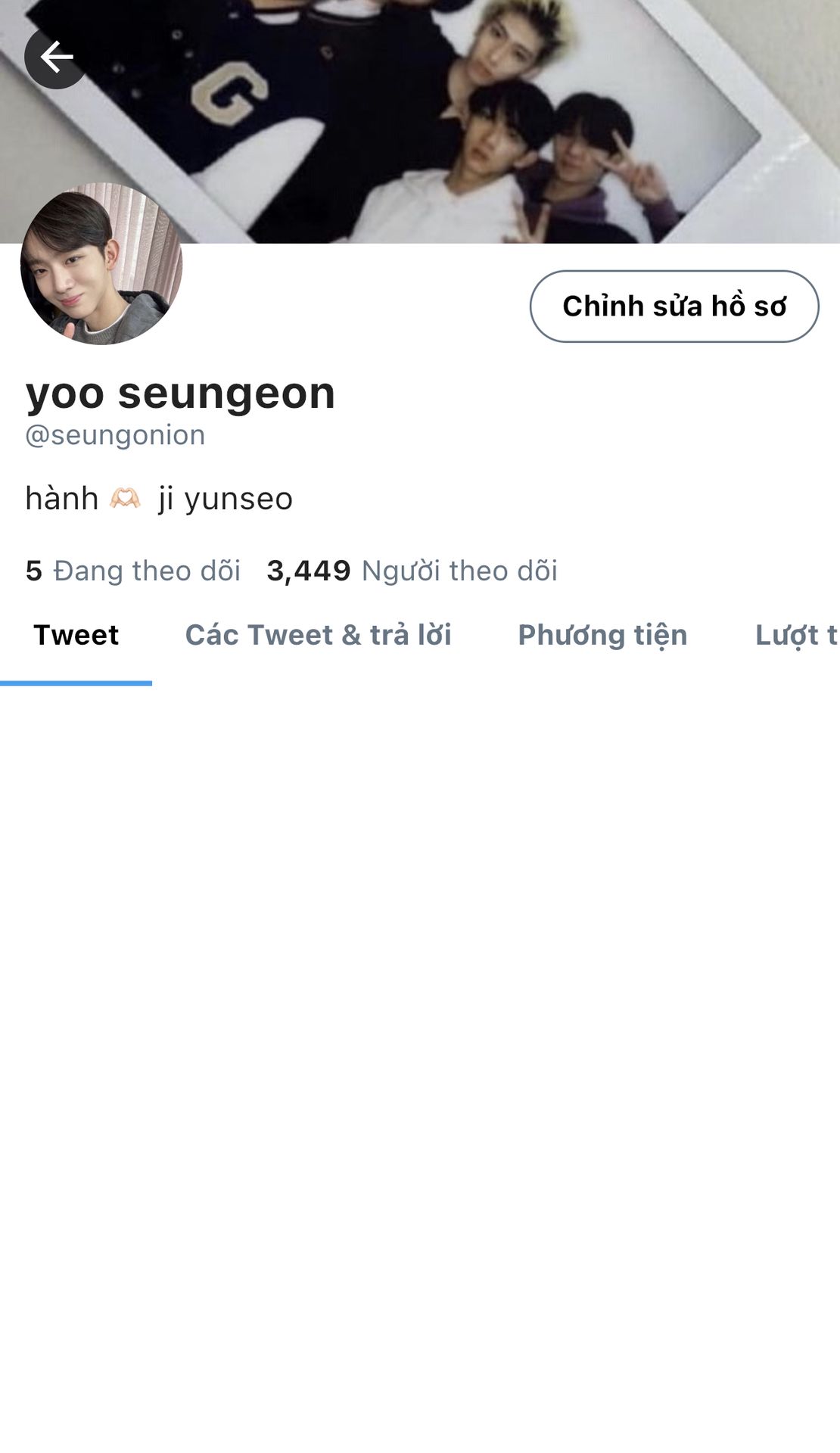840x1453 pixels.
Task: Go back using the arrow icon
Action: point(55,58)
